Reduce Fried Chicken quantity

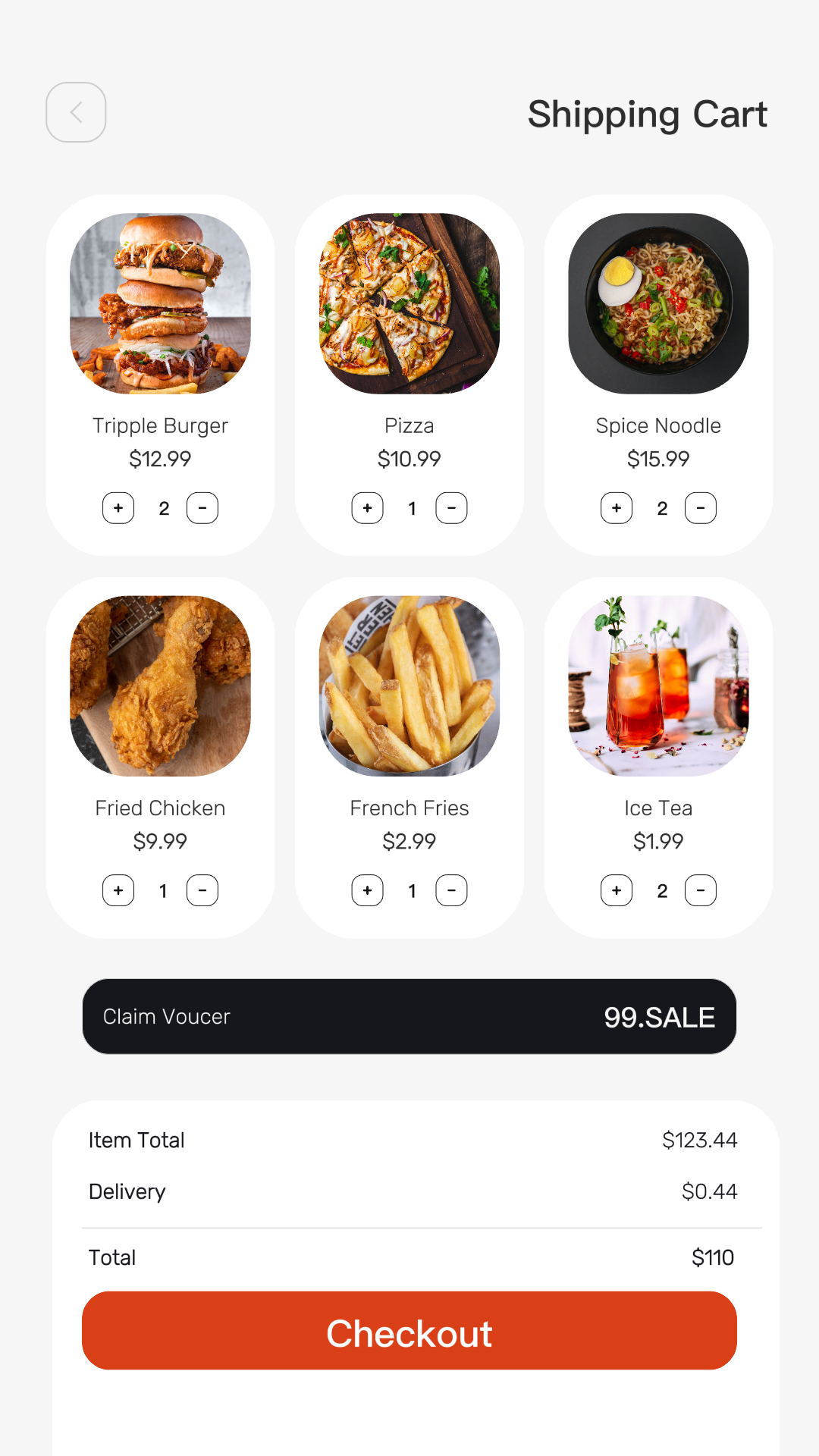[202, 890]
